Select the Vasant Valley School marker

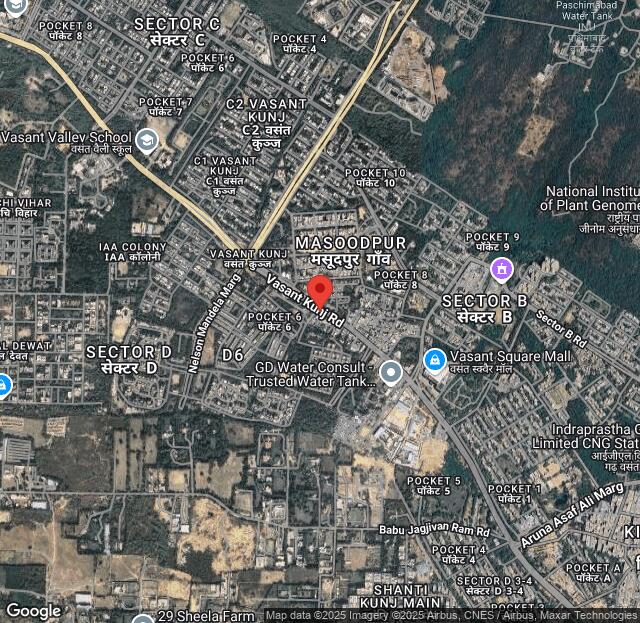(147, 139)
